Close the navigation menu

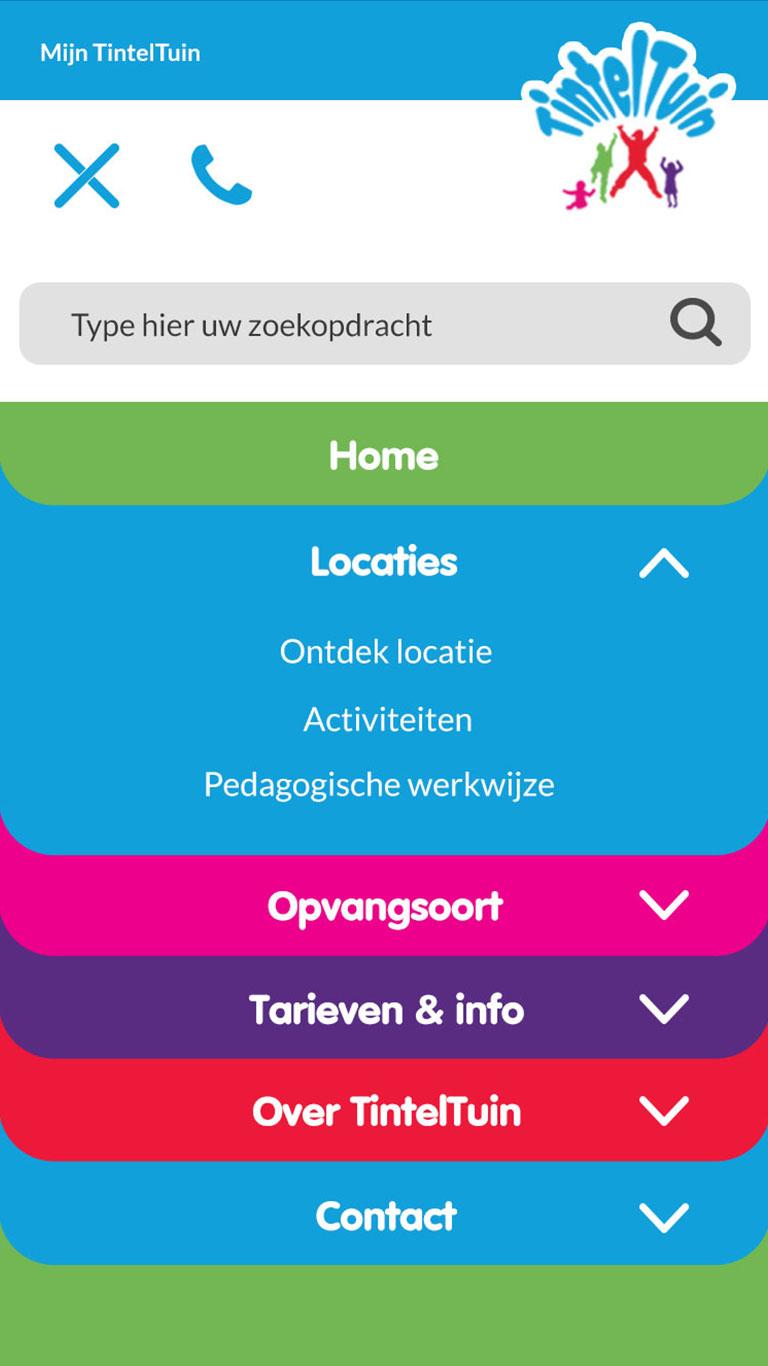pyautogui.click(x=87, y=176)
